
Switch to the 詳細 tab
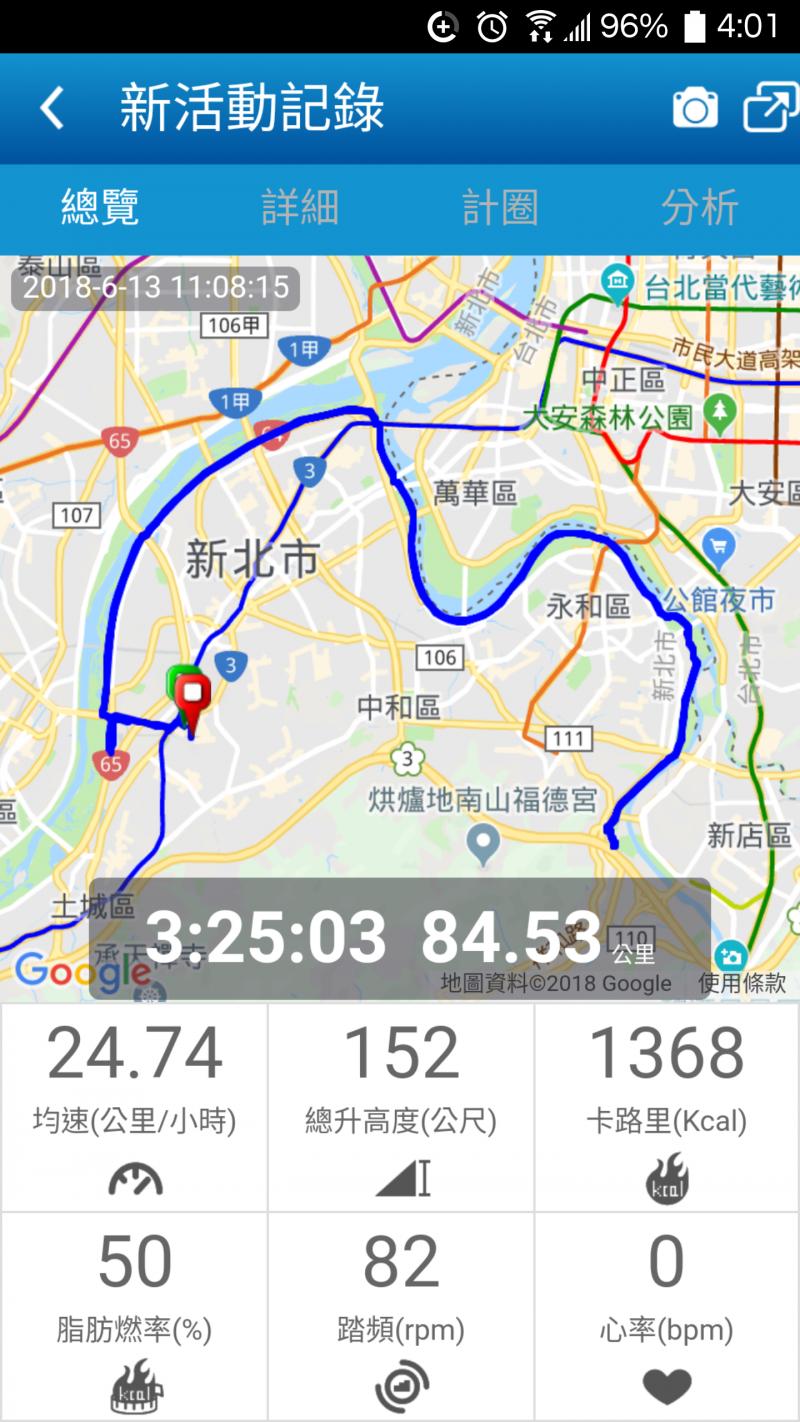tap(300, 208)
